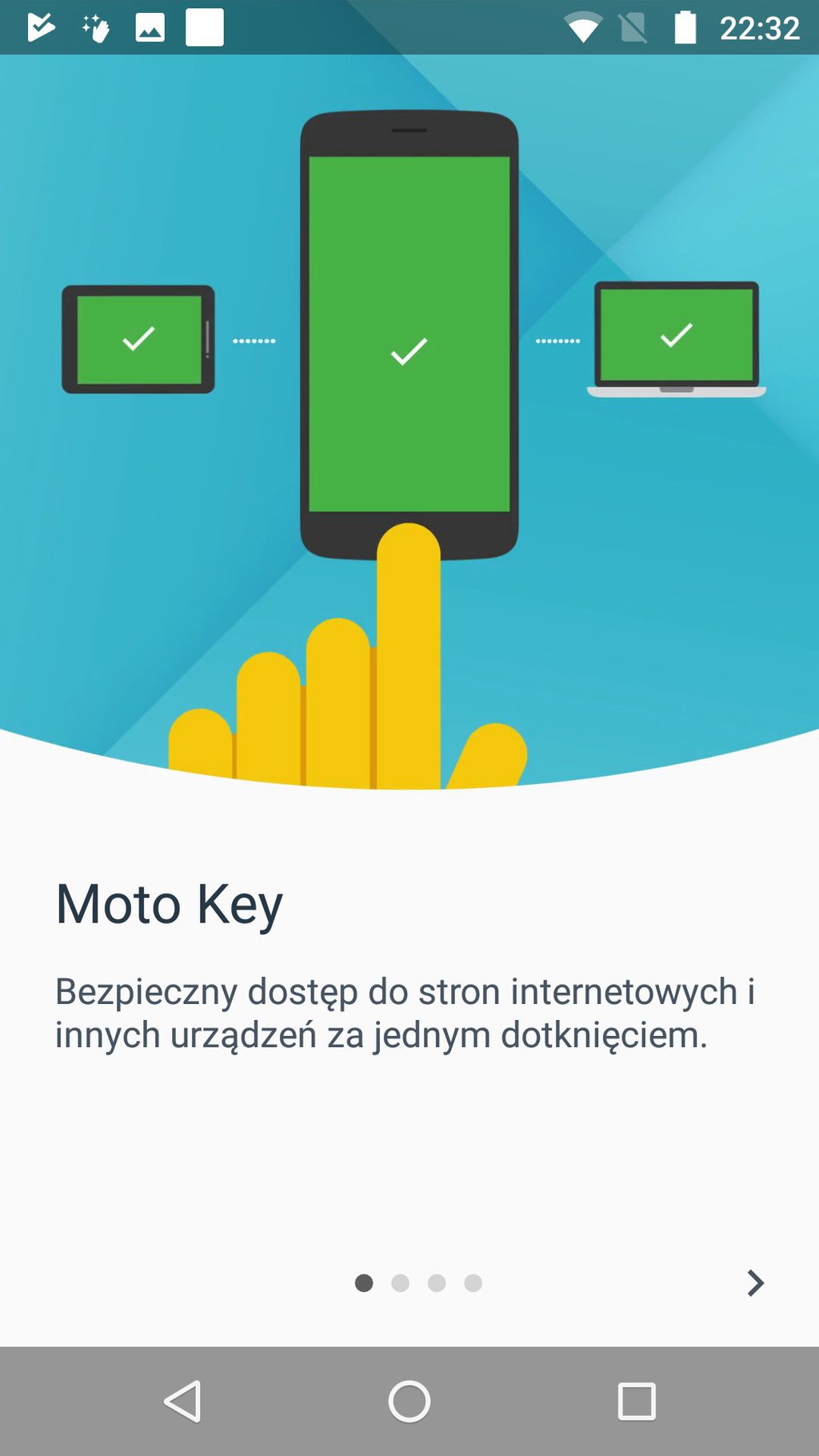Tap the next arrow to continue

click(x=754, y=1282)
